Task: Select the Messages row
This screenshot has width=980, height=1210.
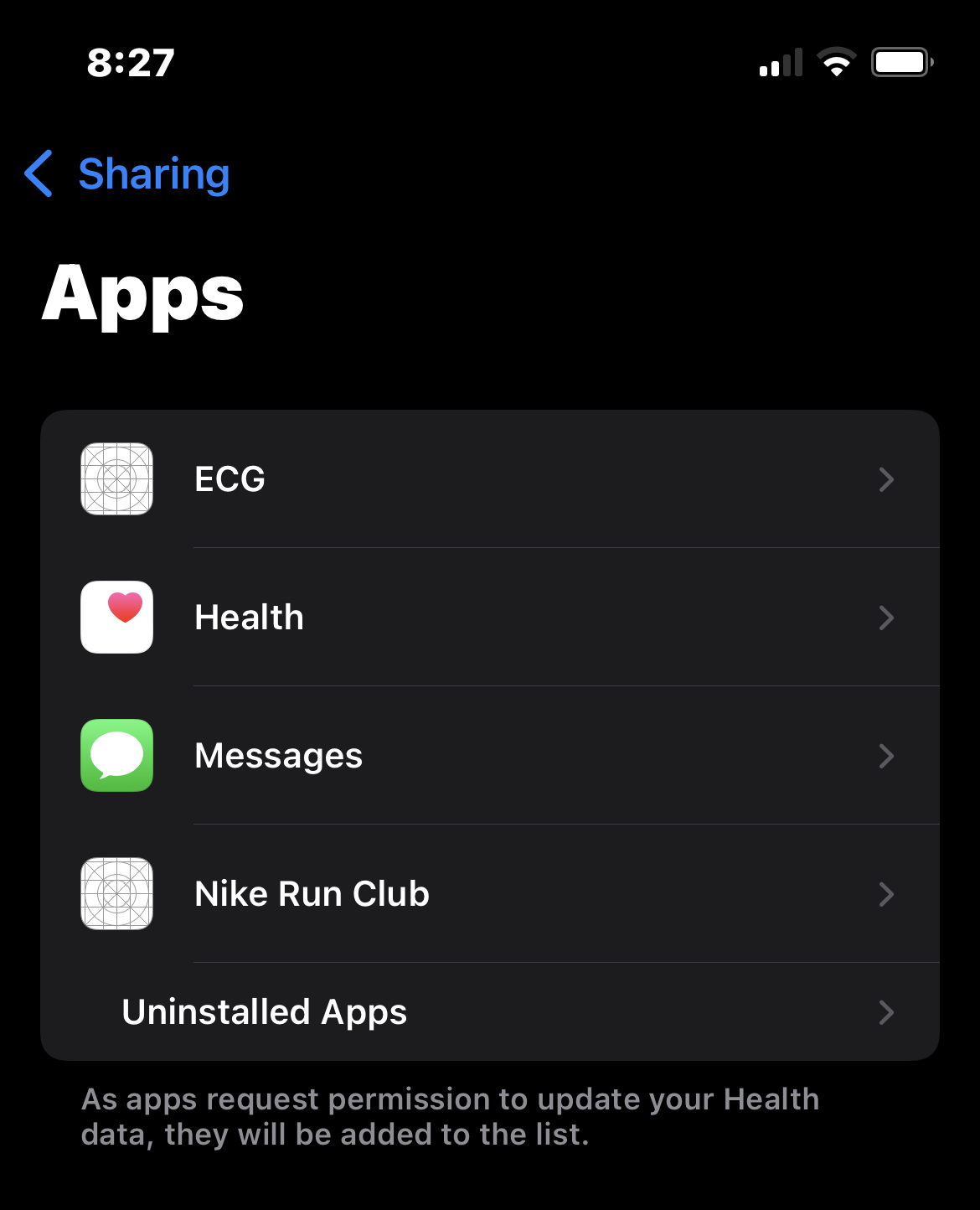Action: click(x=489, y=756)
